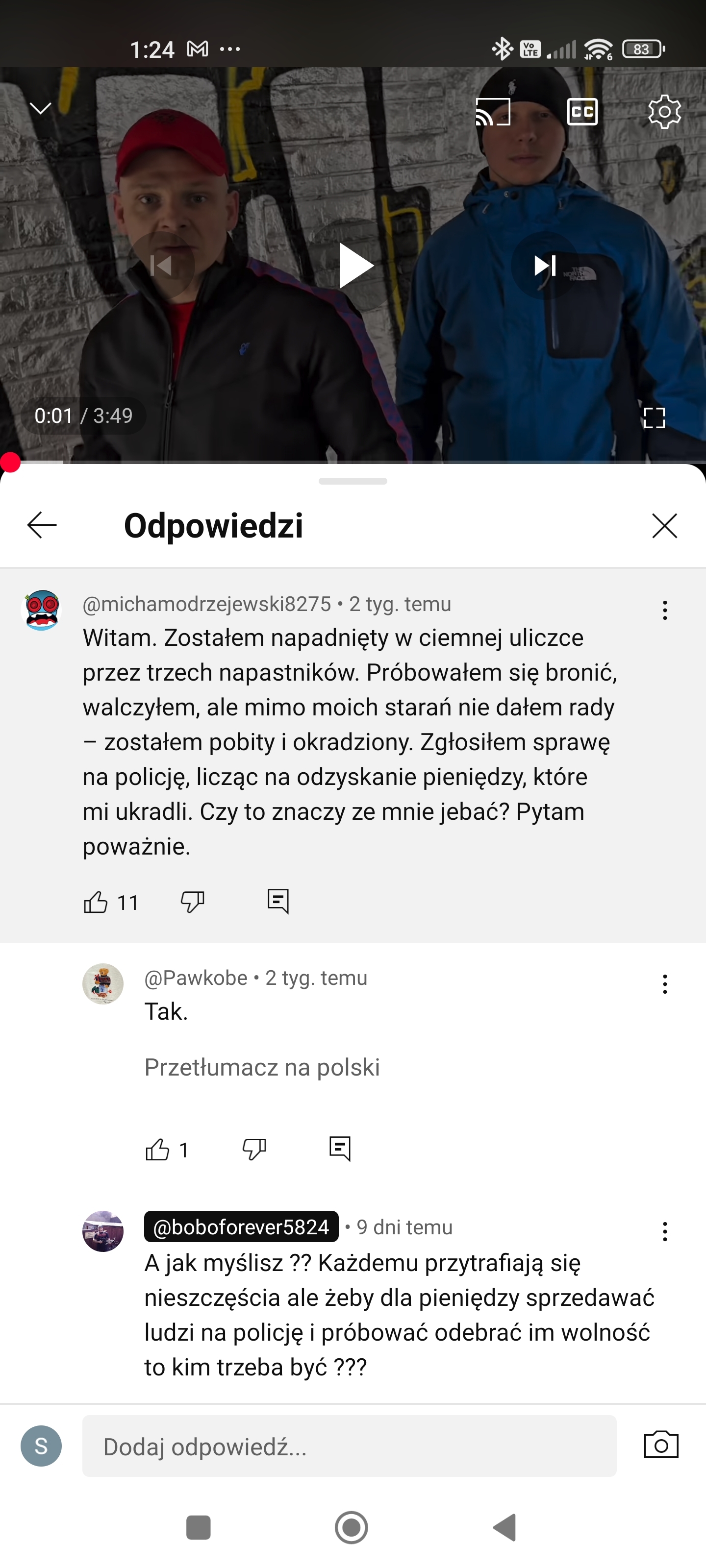Play the video
This screenshot has height=1568, width=706.
(x=355, y=266)
